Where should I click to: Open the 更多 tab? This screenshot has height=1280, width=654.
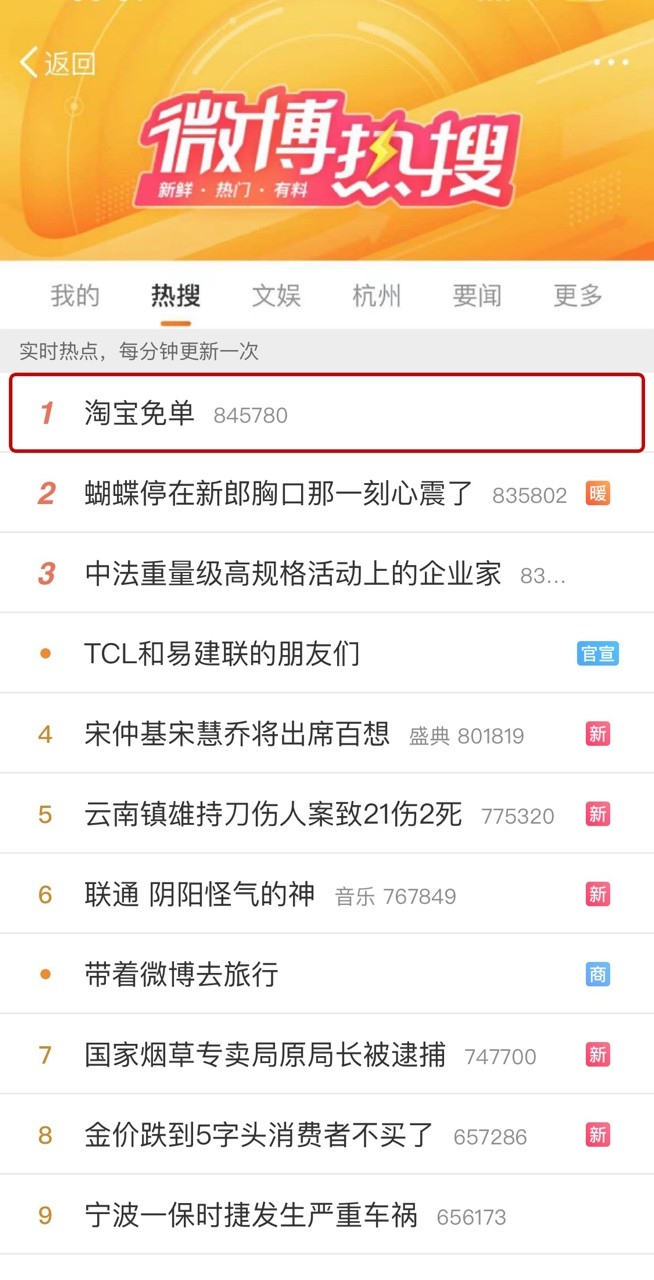pos(578,296)
